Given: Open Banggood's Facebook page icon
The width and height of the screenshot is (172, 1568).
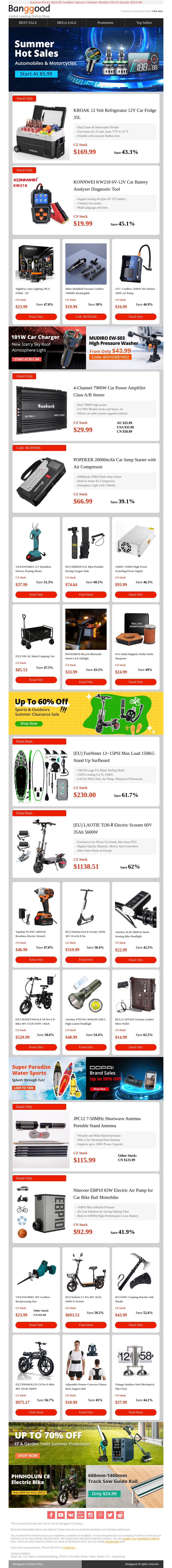Looking at the screenshot, I should [51, 1515].
